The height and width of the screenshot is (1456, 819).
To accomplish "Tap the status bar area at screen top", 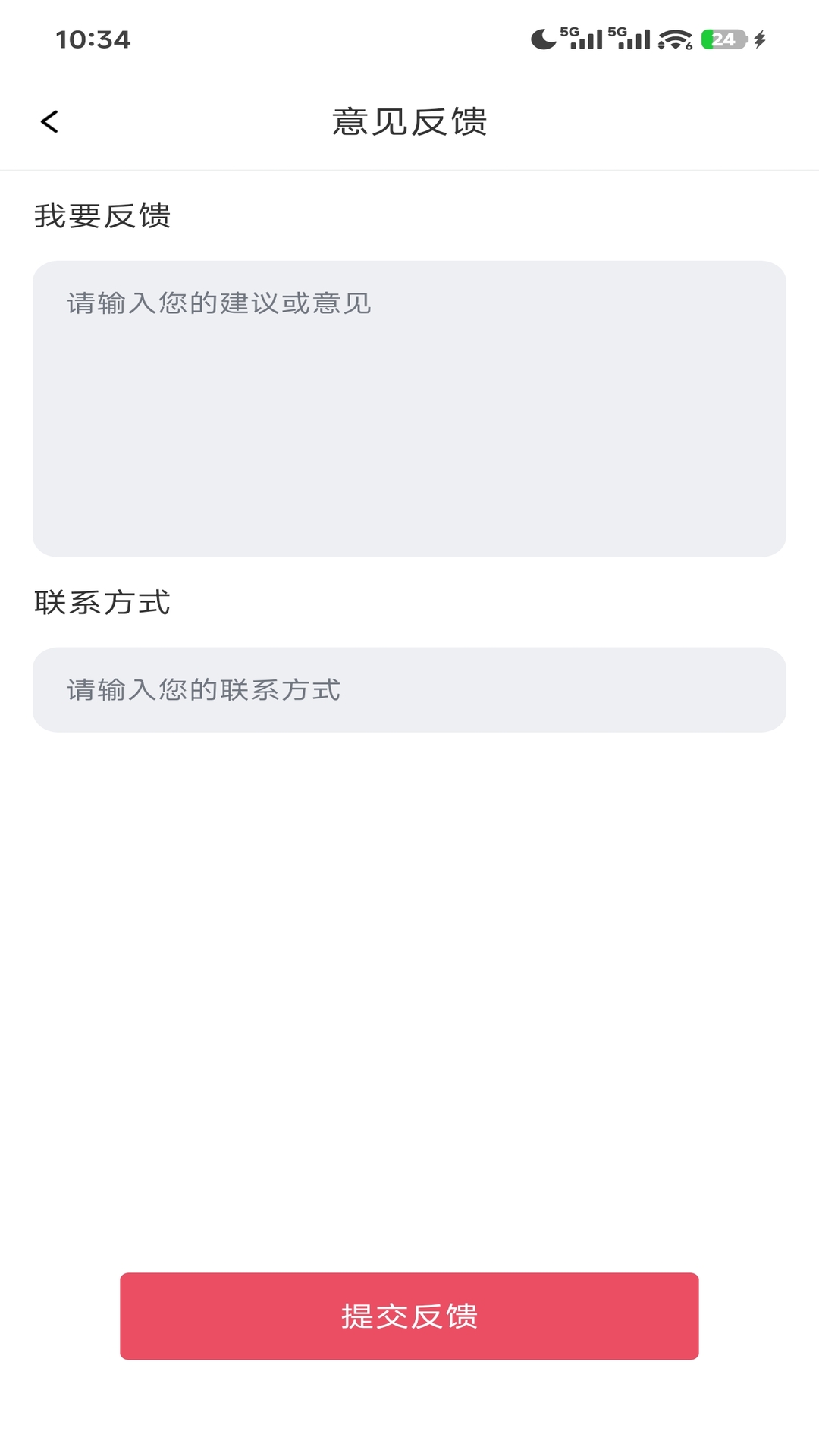I will pos(409,38).
